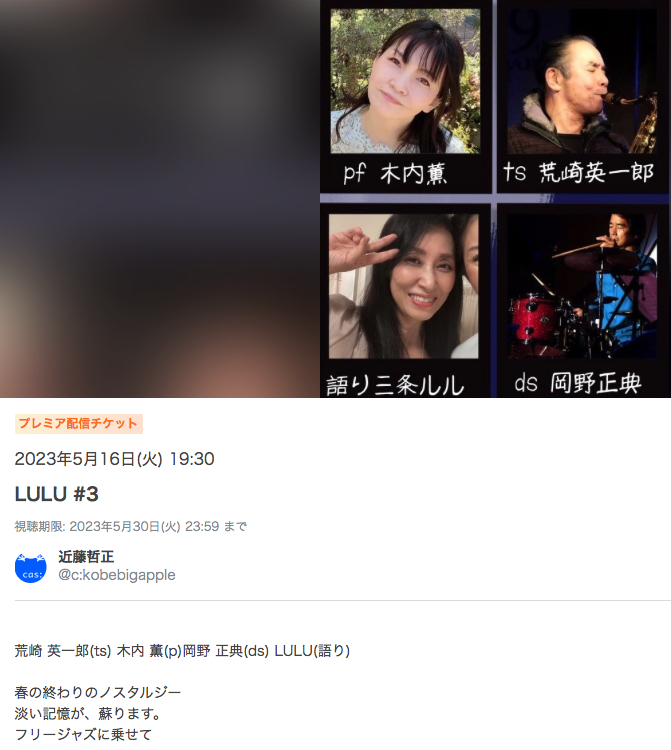
Task: Open the LULU #3 event poster image
Action: (495, 198)
